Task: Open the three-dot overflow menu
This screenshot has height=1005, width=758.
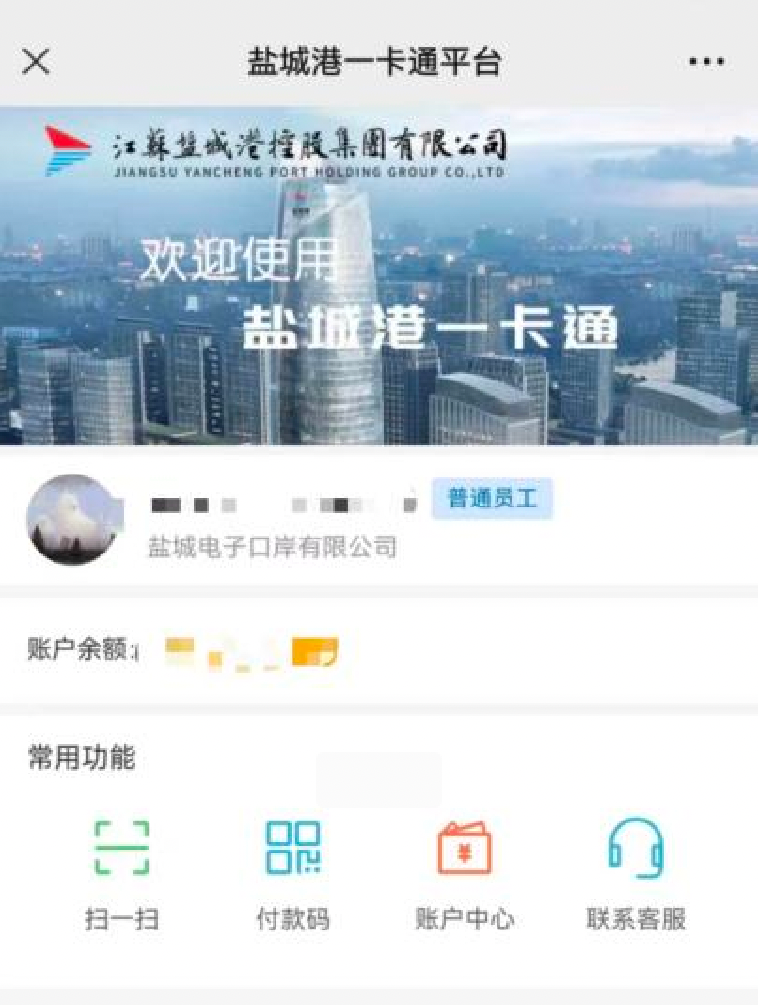Action: tap(706, 62)
